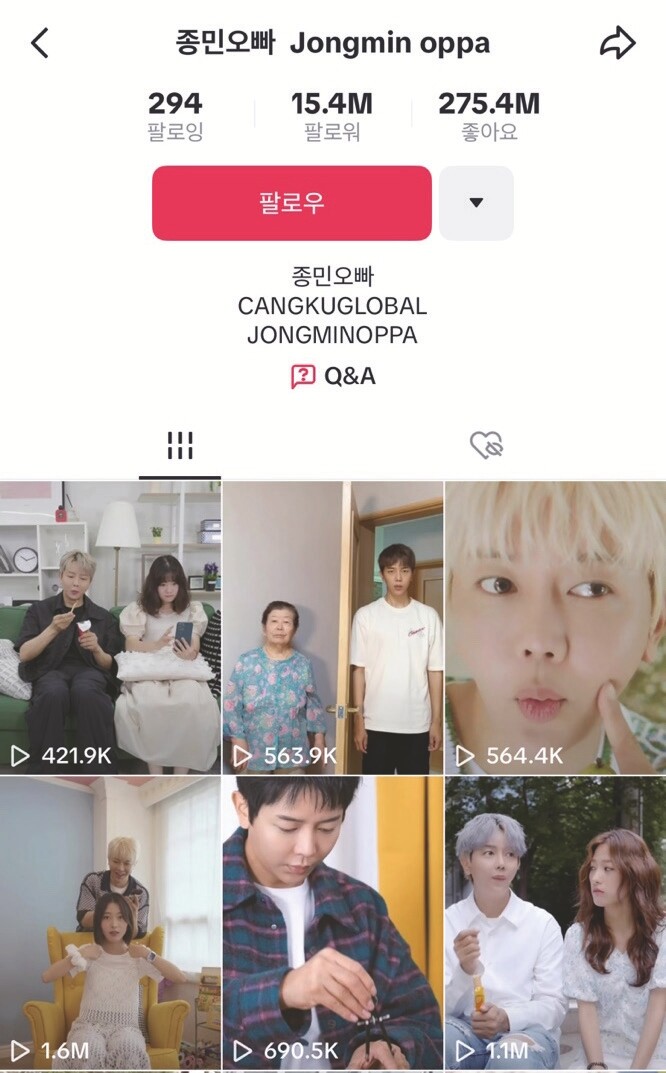Image resolution: width=666 pixels, height=1073 pixels.
Task: Go back using the top-left arrow
Action: pos(40,43)
